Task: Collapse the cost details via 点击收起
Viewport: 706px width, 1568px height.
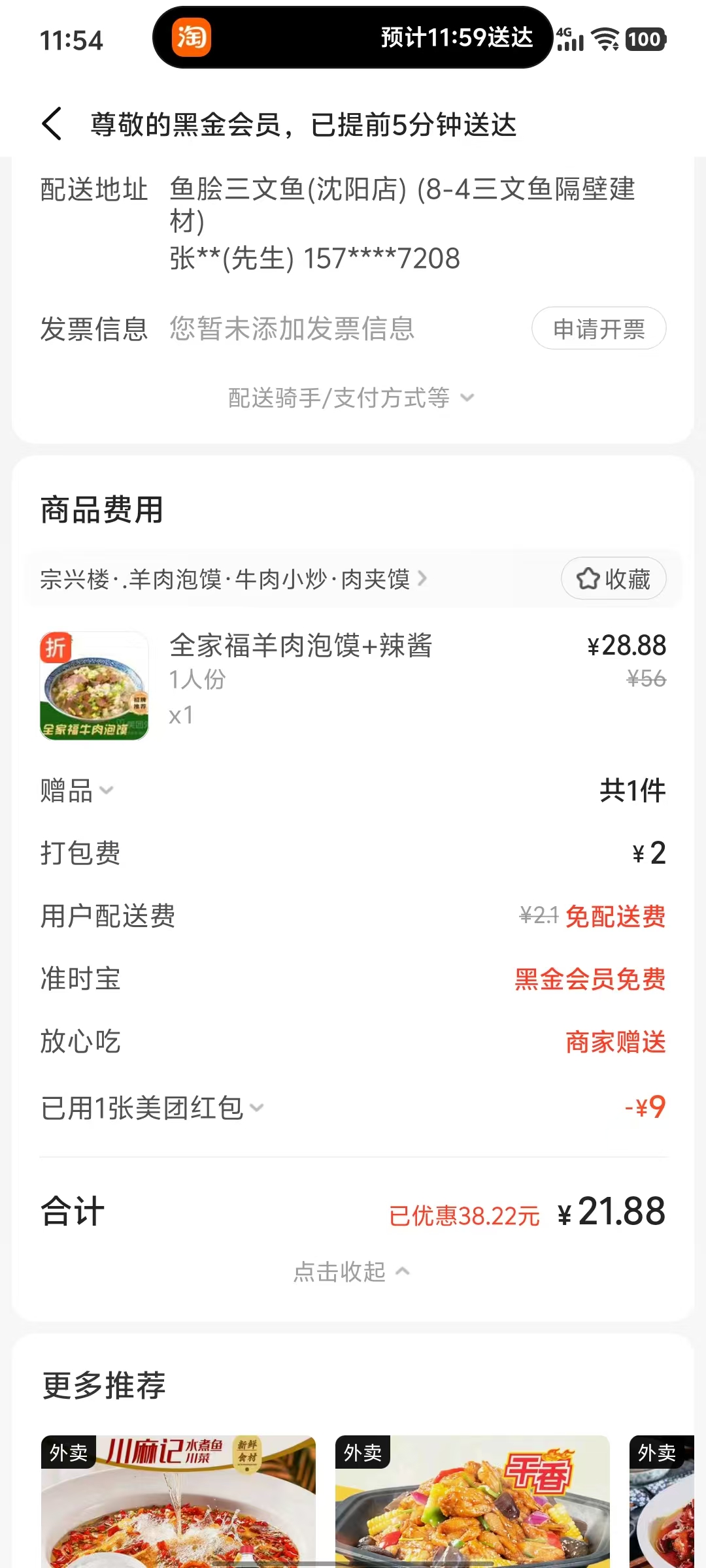Action: 351,1272
